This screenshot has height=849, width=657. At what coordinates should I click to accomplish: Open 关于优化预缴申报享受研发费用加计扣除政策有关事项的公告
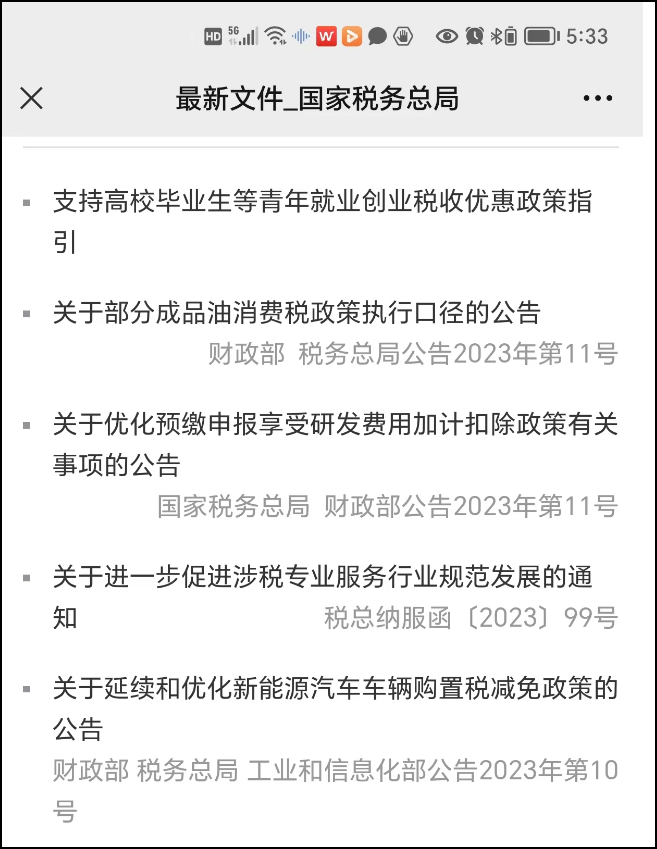[335, 444]
